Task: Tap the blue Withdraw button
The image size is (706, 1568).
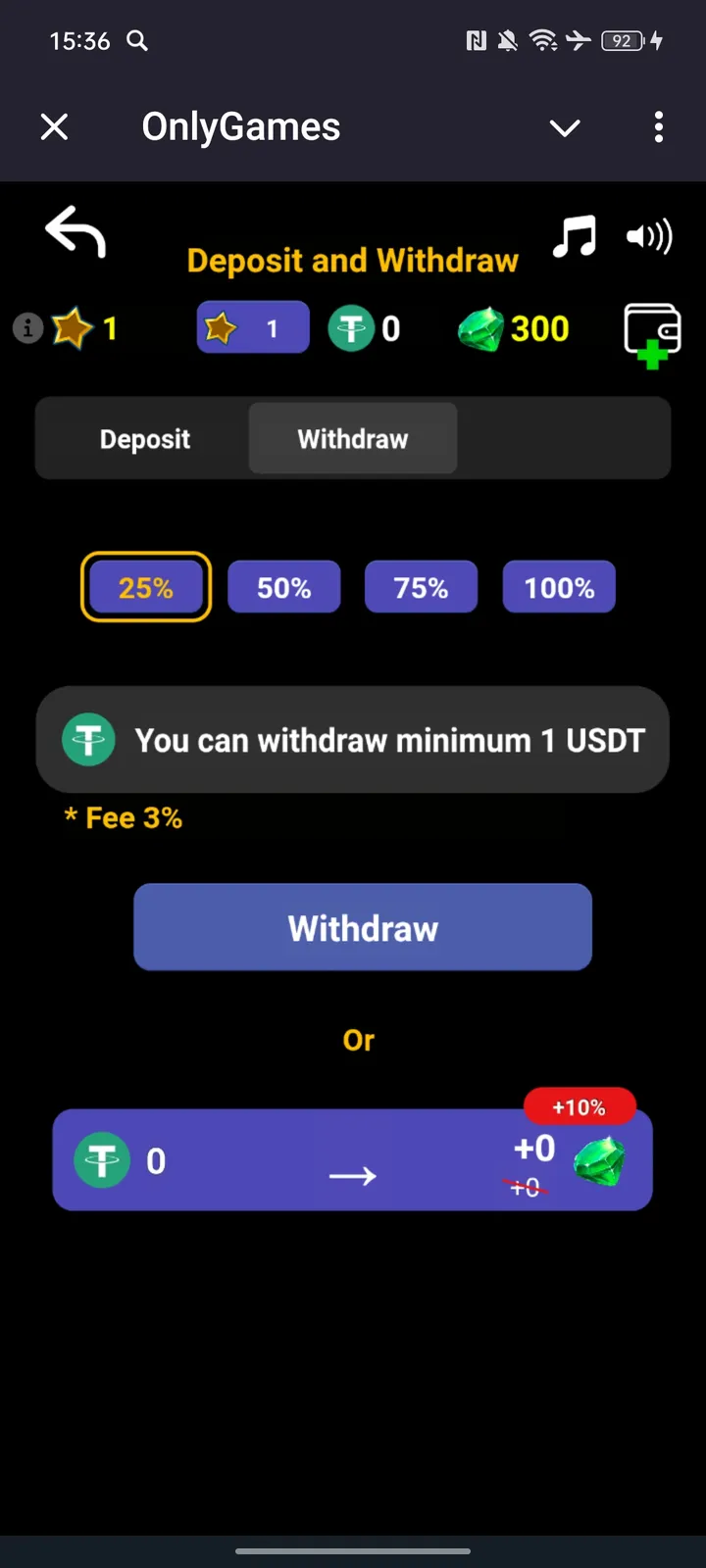Action: (363, 927)
